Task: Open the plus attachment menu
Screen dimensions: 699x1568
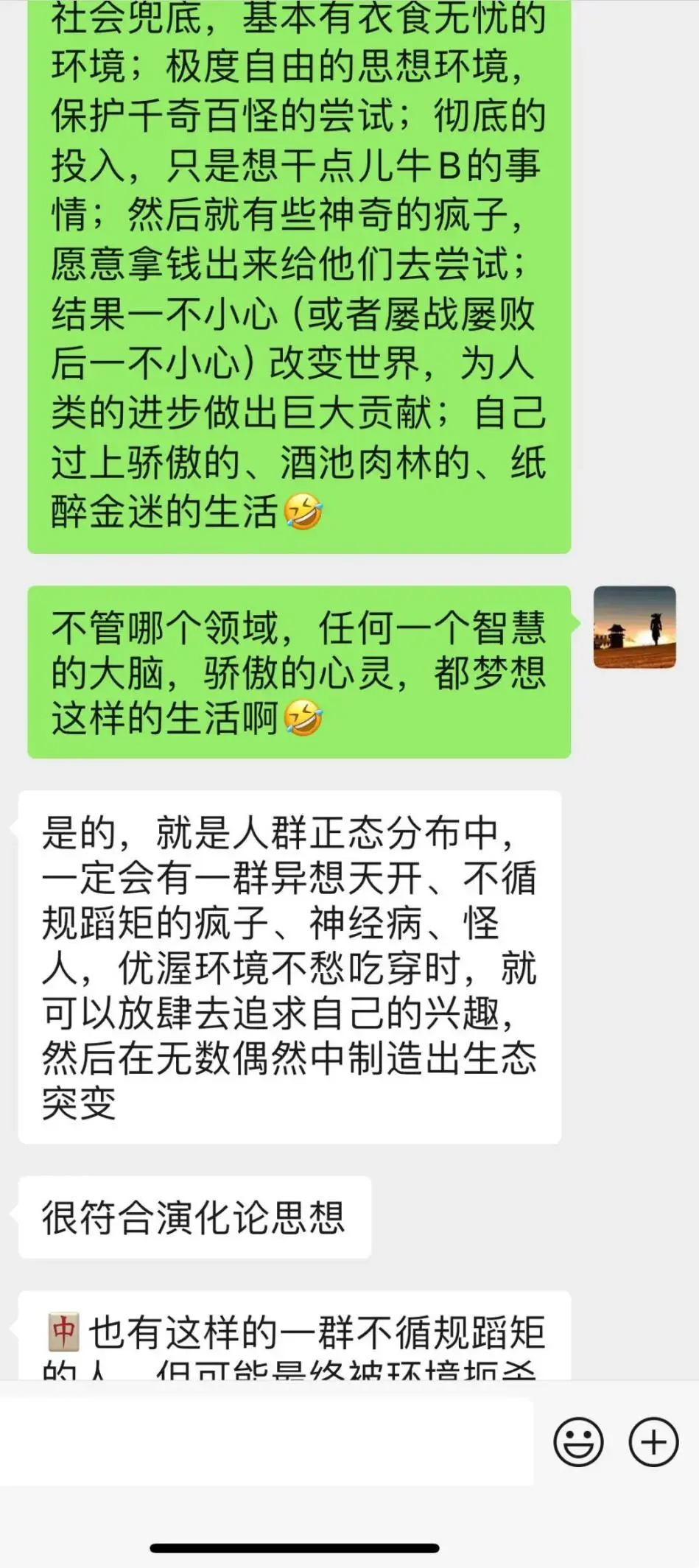Action: 653,1441
